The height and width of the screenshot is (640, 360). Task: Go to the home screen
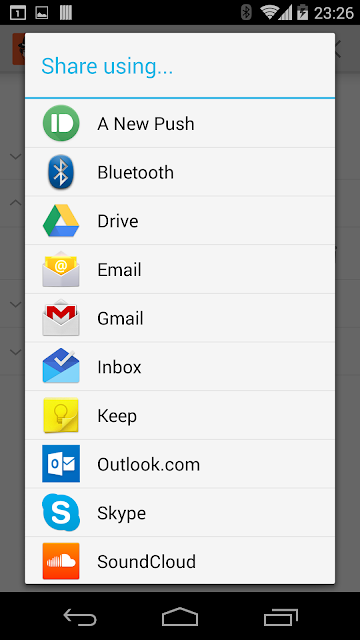(180, 616)
